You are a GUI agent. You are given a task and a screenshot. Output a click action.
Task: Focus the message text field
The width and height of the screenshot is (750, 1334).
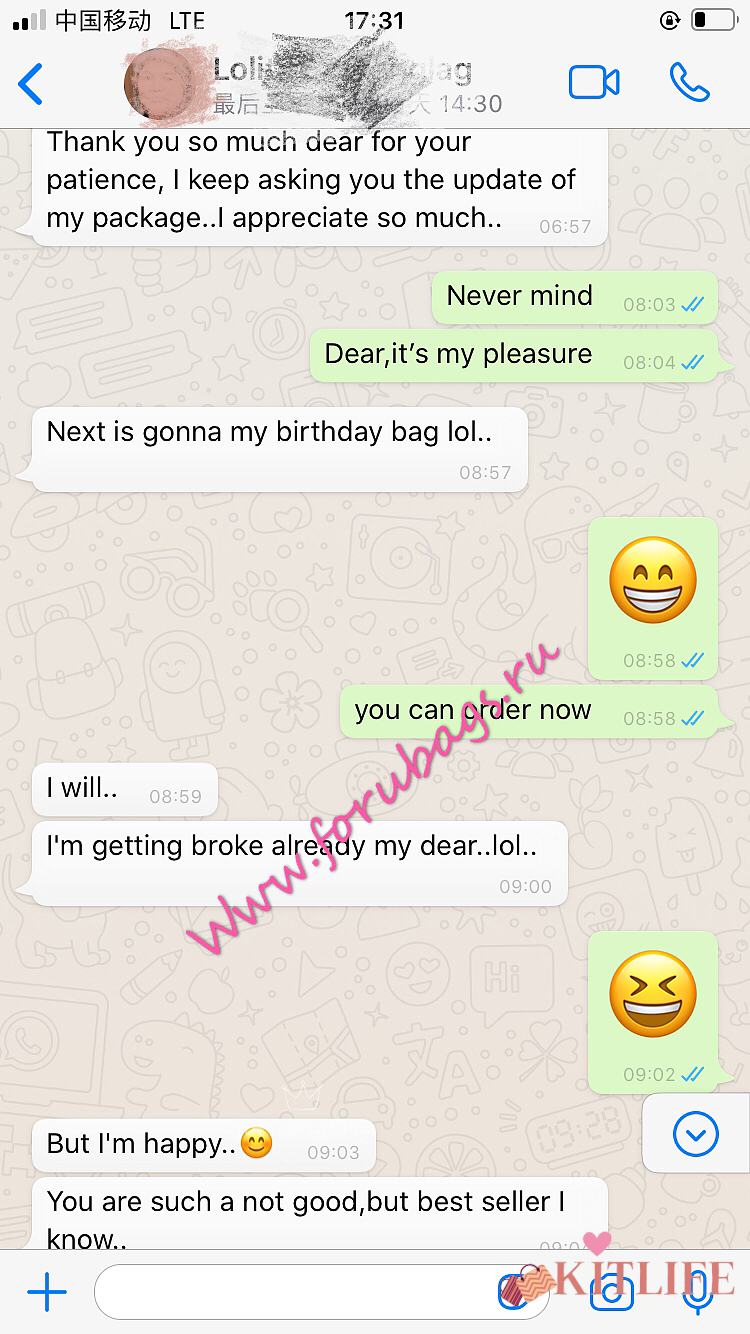[300, 1293]
